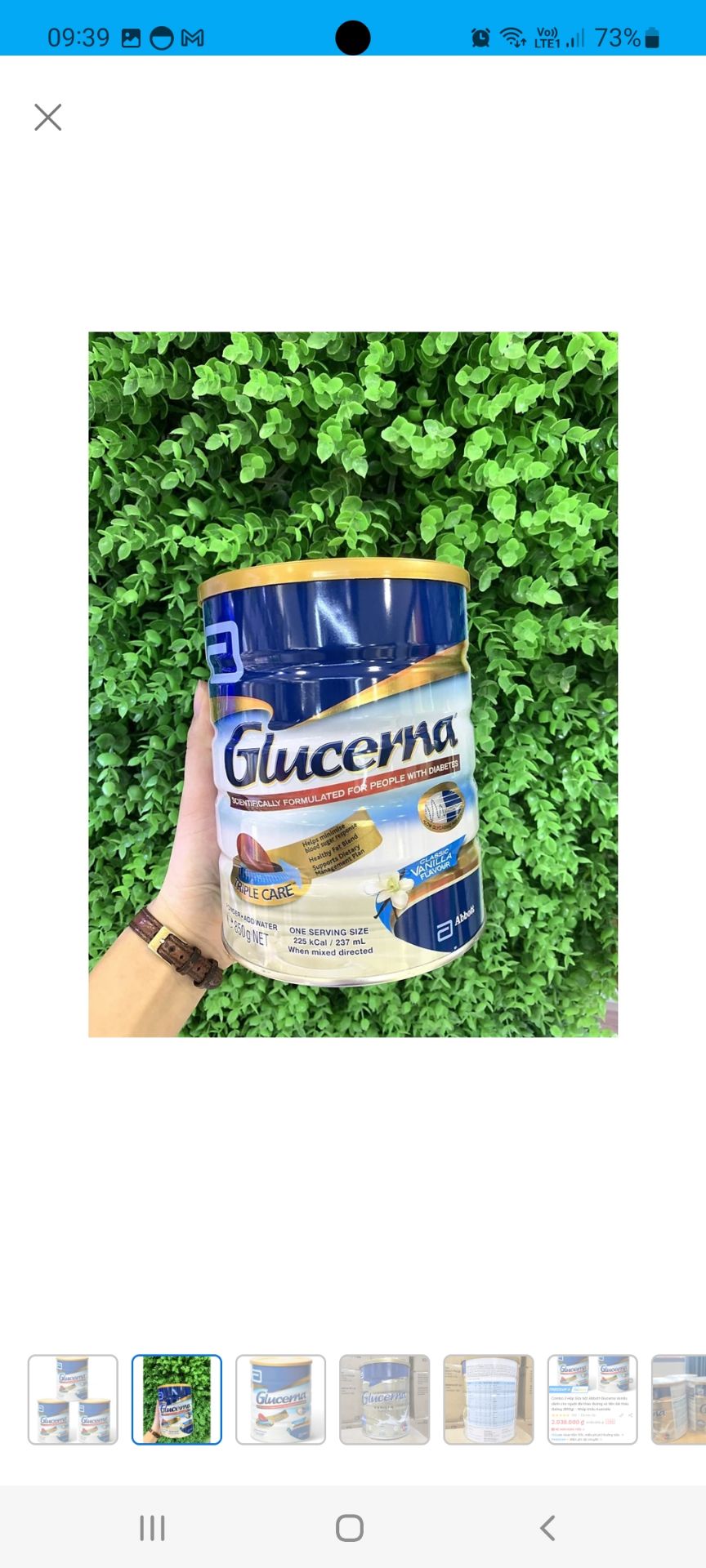The image size is (706, 1568).
Task: Go back using system navigation
Action: click(x=547, y=1528)
